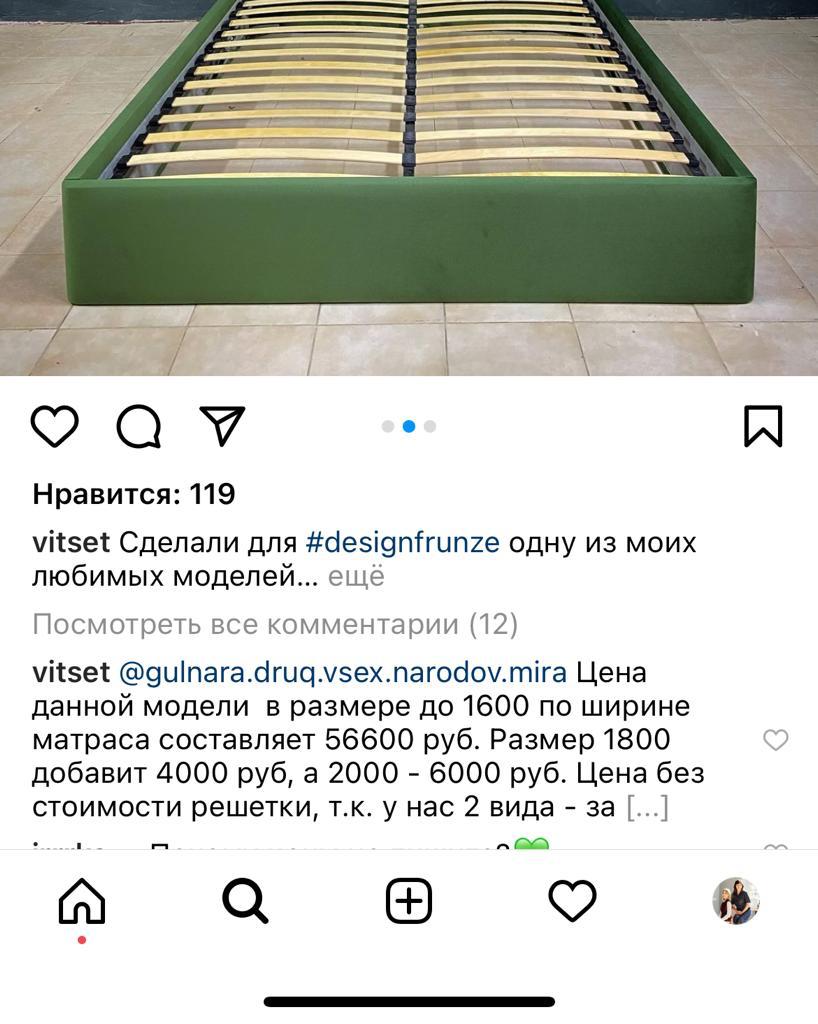
Task: Open vitset profile from the caption
Action: point(71,543)
